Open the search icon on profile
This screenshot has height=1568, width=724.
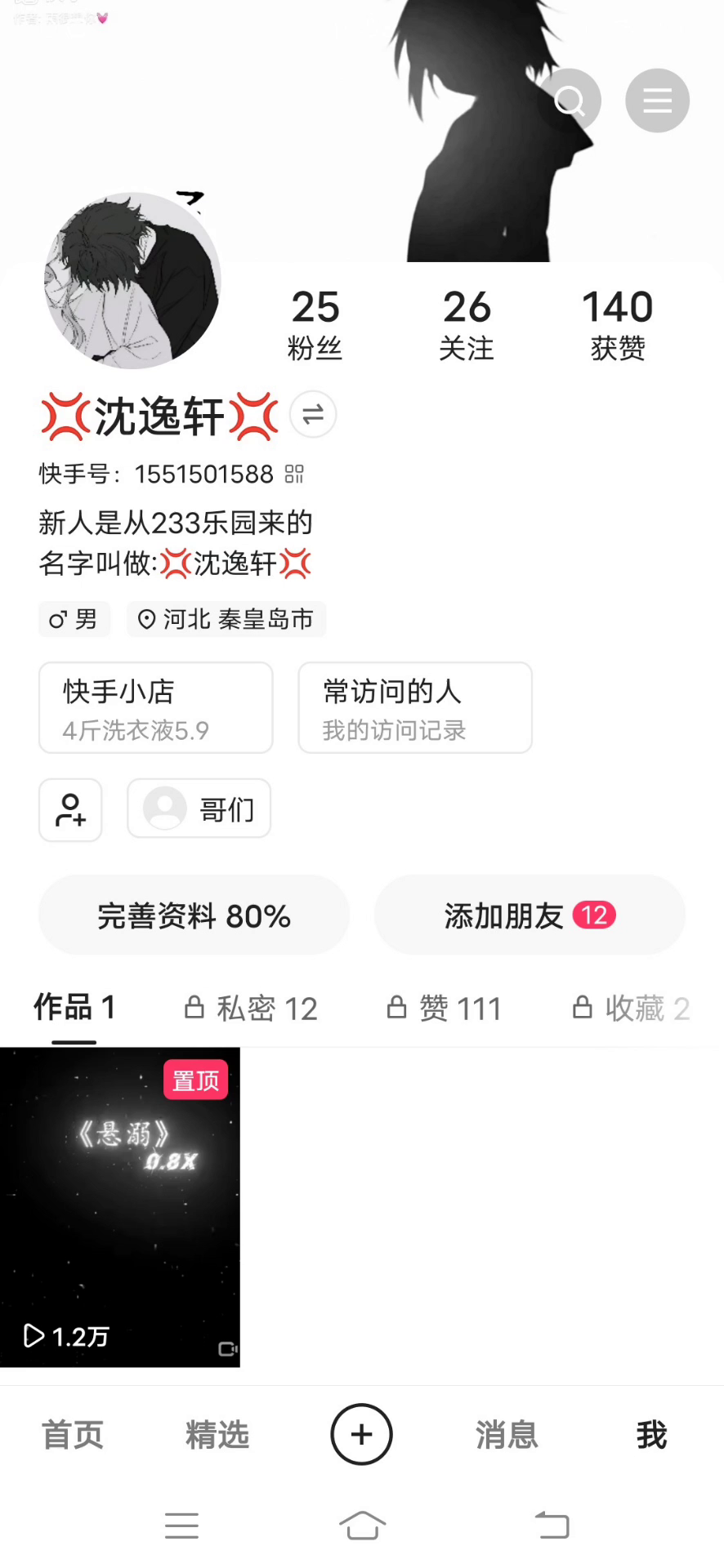pos(570,100)
